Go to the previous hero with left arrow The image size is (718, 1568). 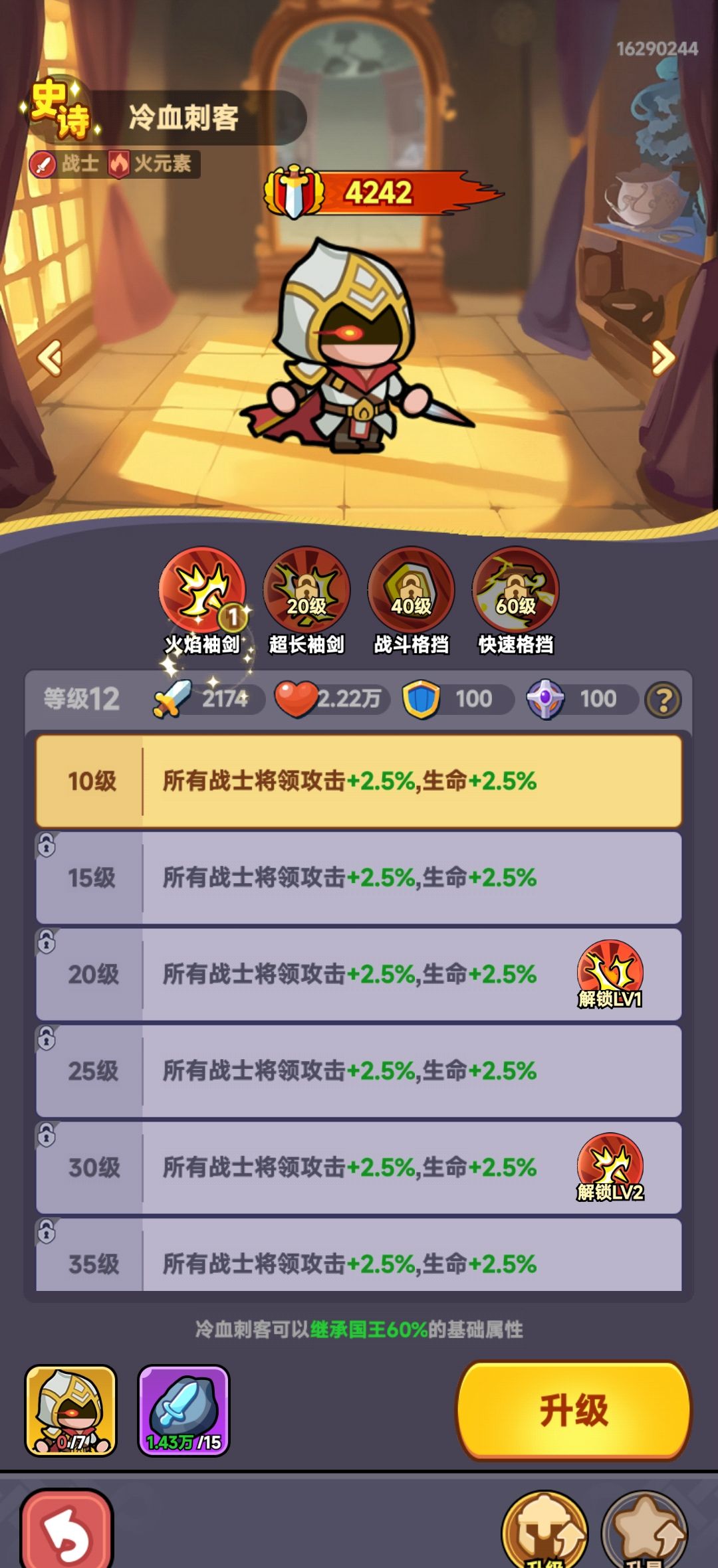click(50, 358)
